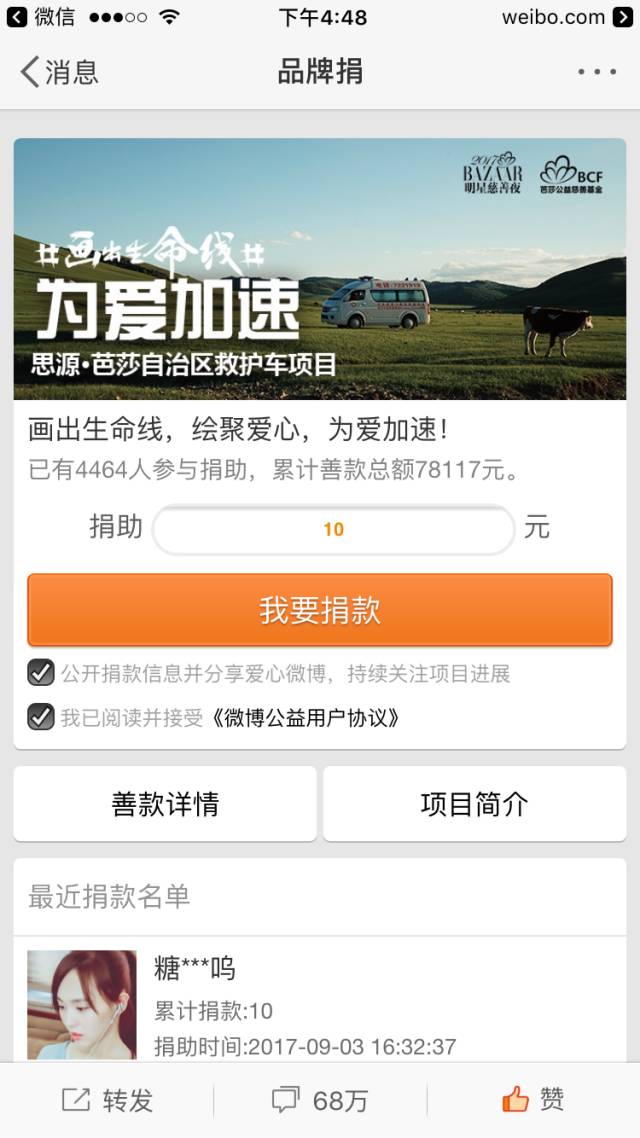Open the three-dot overflow menu
This screenshot has height=1138, width=640.
597,72
